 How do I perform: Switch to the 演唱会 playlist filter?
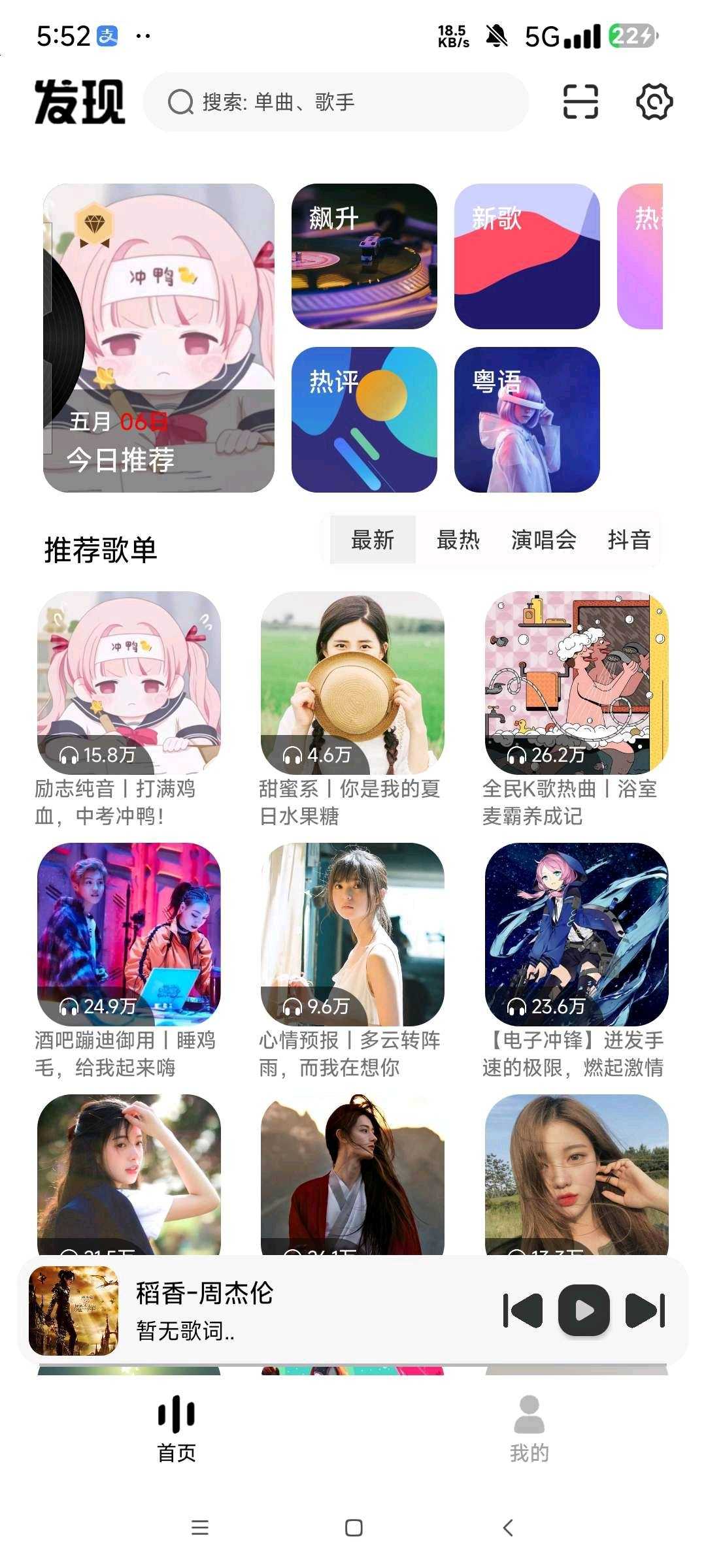tap(544, 540)
